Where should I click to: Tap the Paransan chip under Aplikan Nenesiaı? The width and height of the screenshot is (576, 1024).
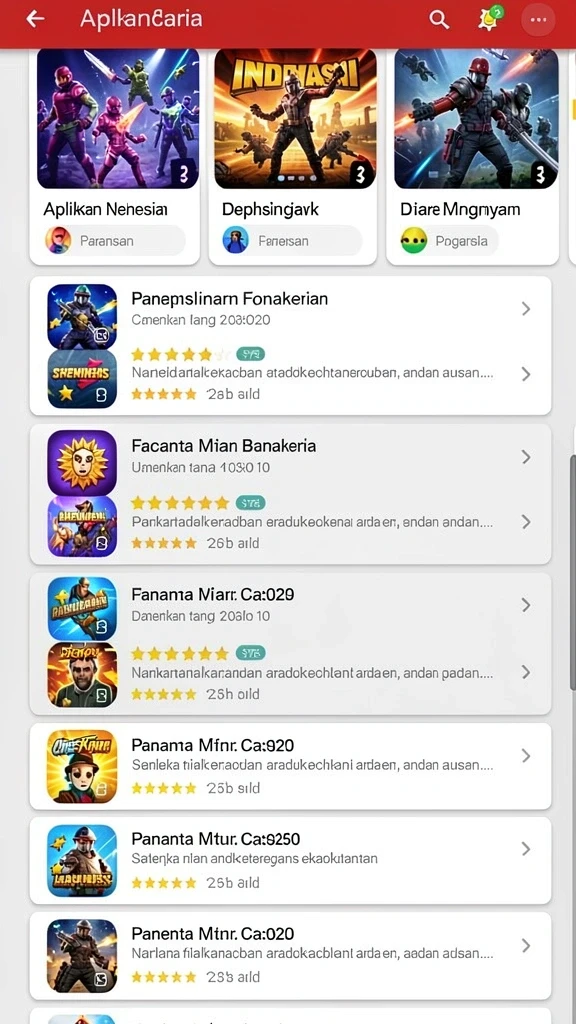[115, 240]
